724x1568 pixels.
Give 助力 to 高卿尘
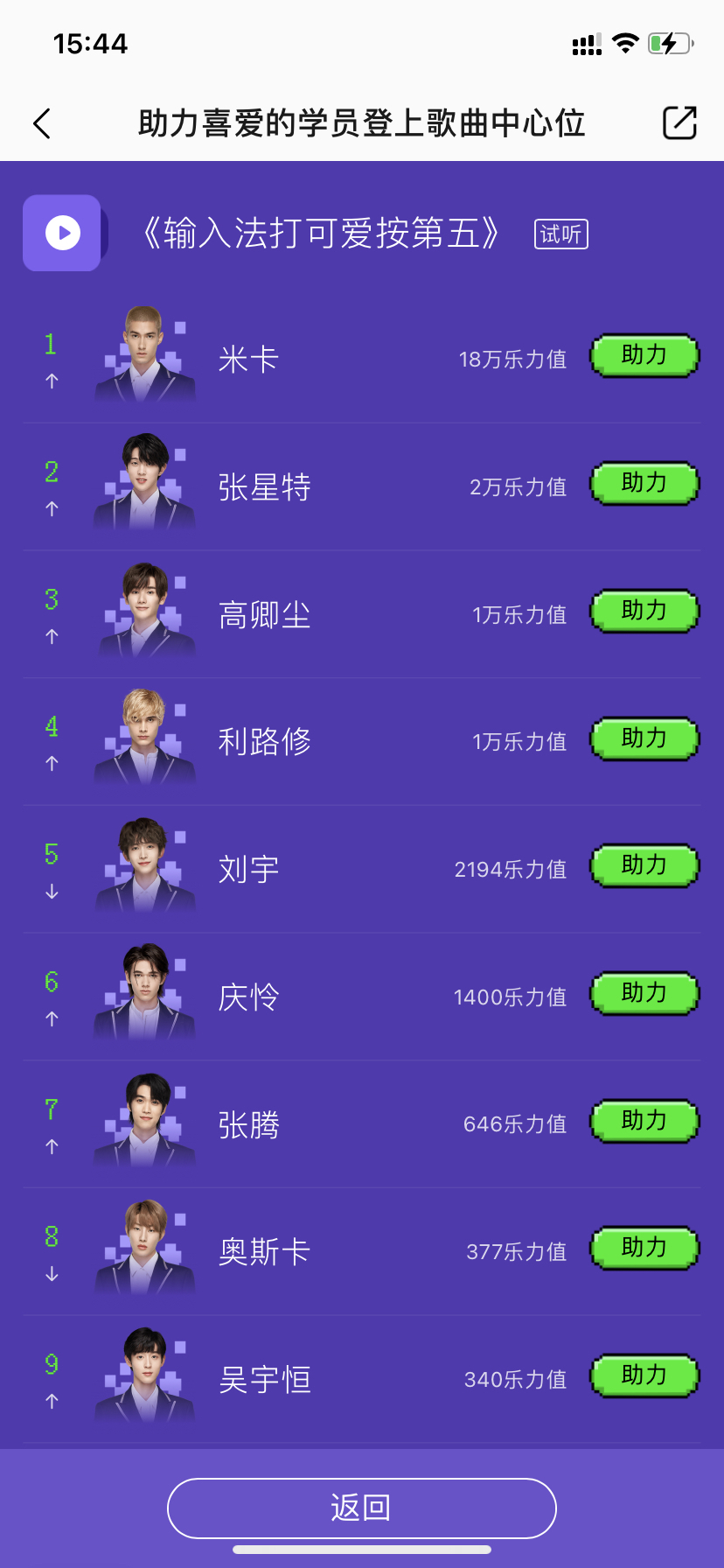pyautogui.click(x=644, y=611)
